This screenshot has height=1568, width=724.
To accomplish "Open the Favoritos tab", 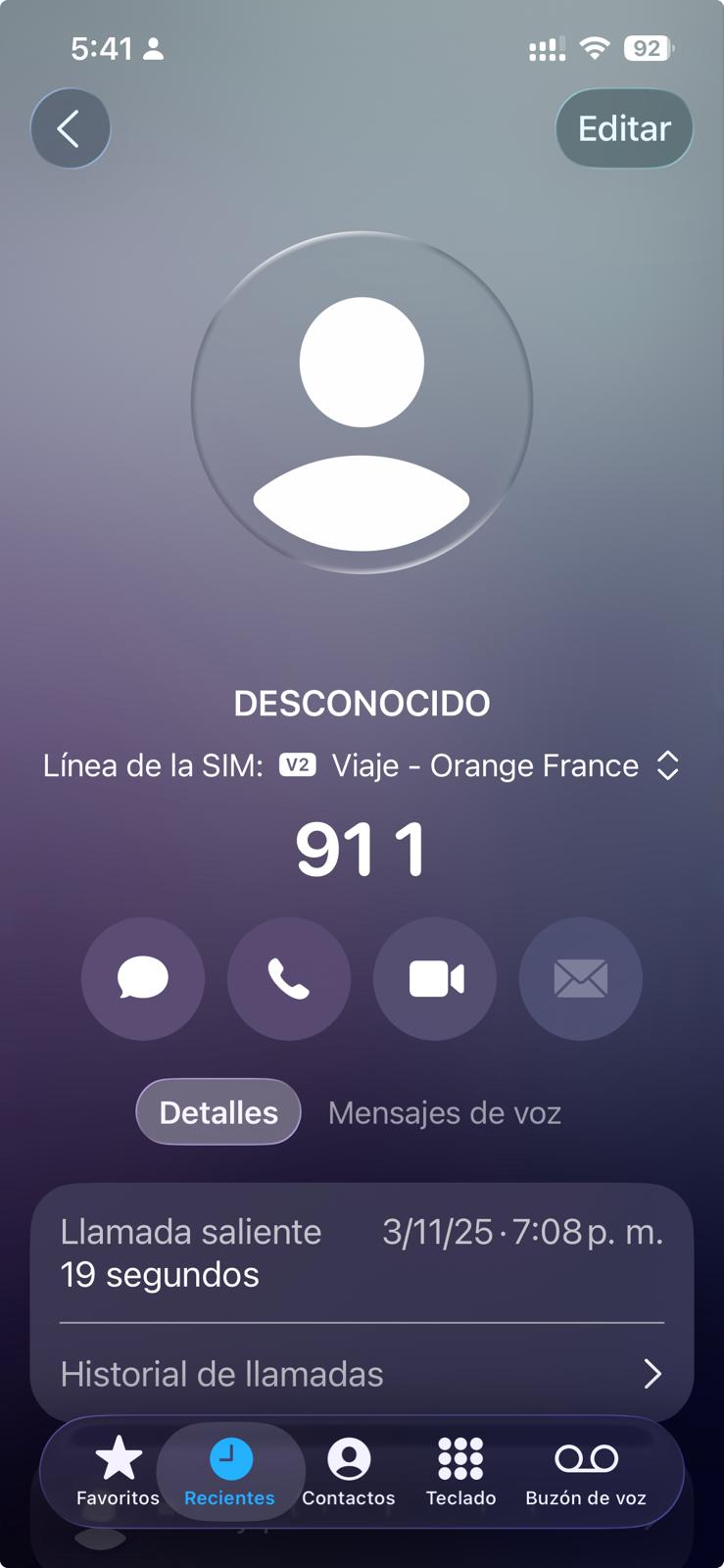I will click(x=118, y=1472).
